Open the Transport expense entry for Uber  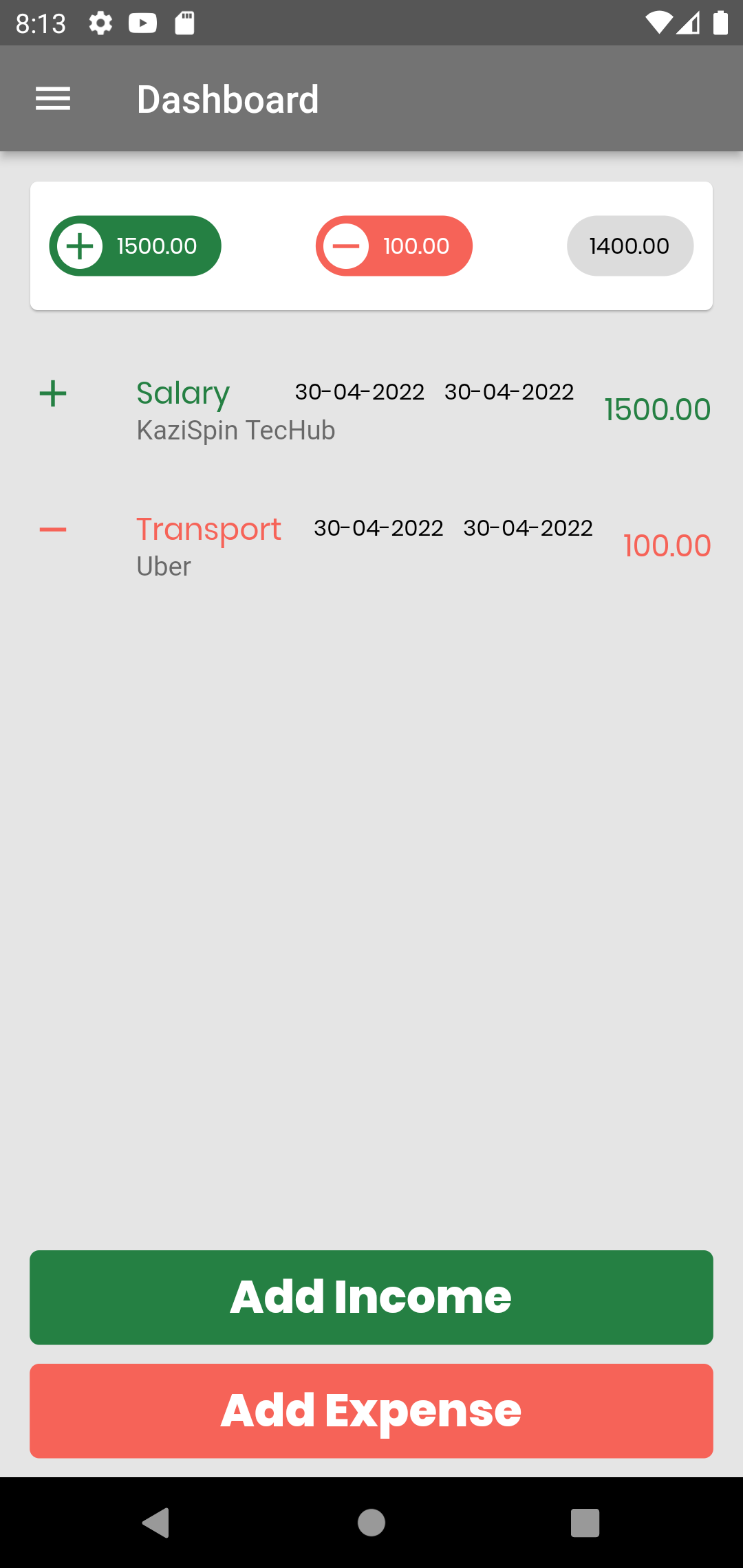tap(371, 546)
